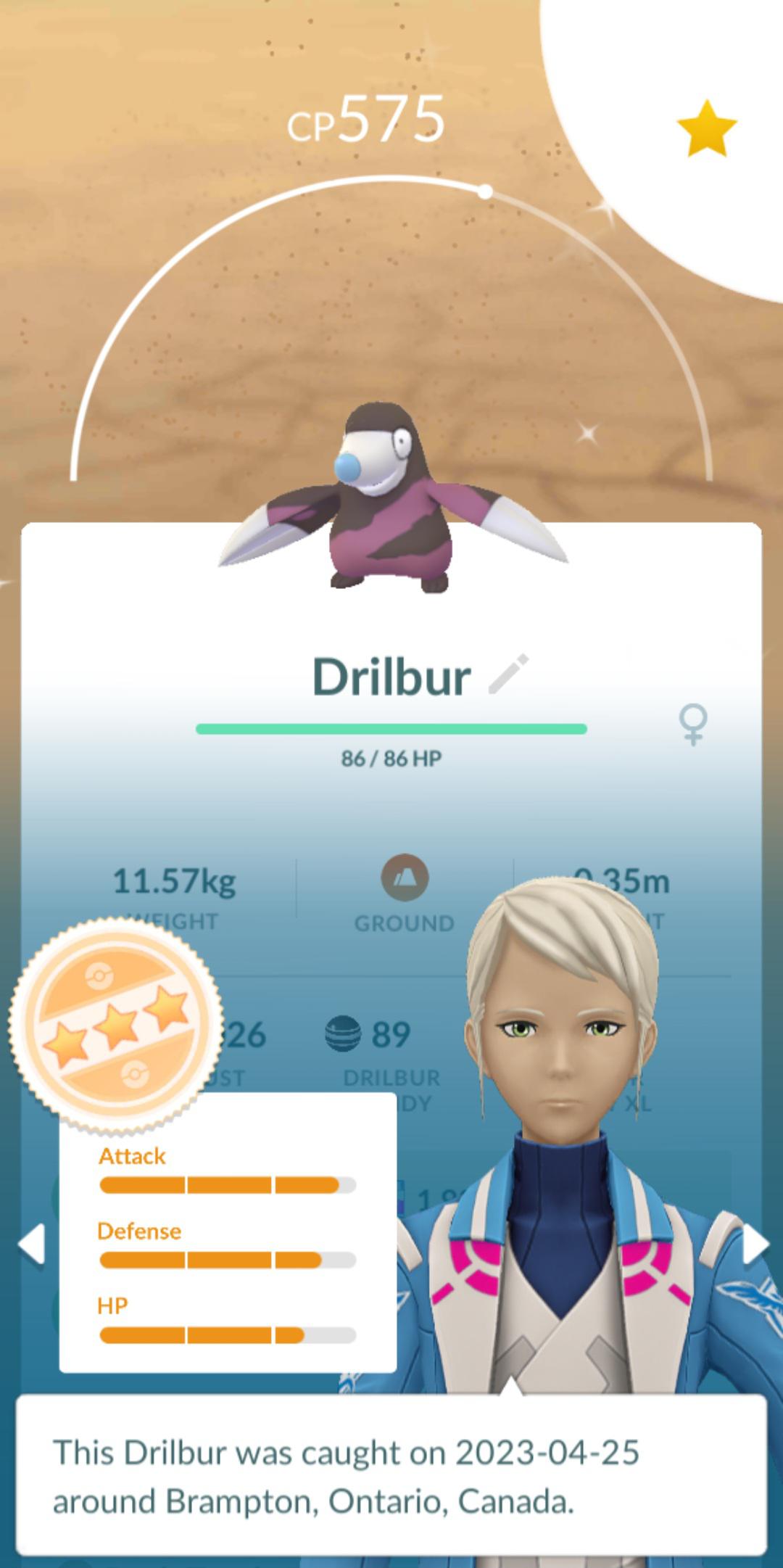Go to the previous Pokémon with left arrow

pyautogui.click(x=32, y=1245)
